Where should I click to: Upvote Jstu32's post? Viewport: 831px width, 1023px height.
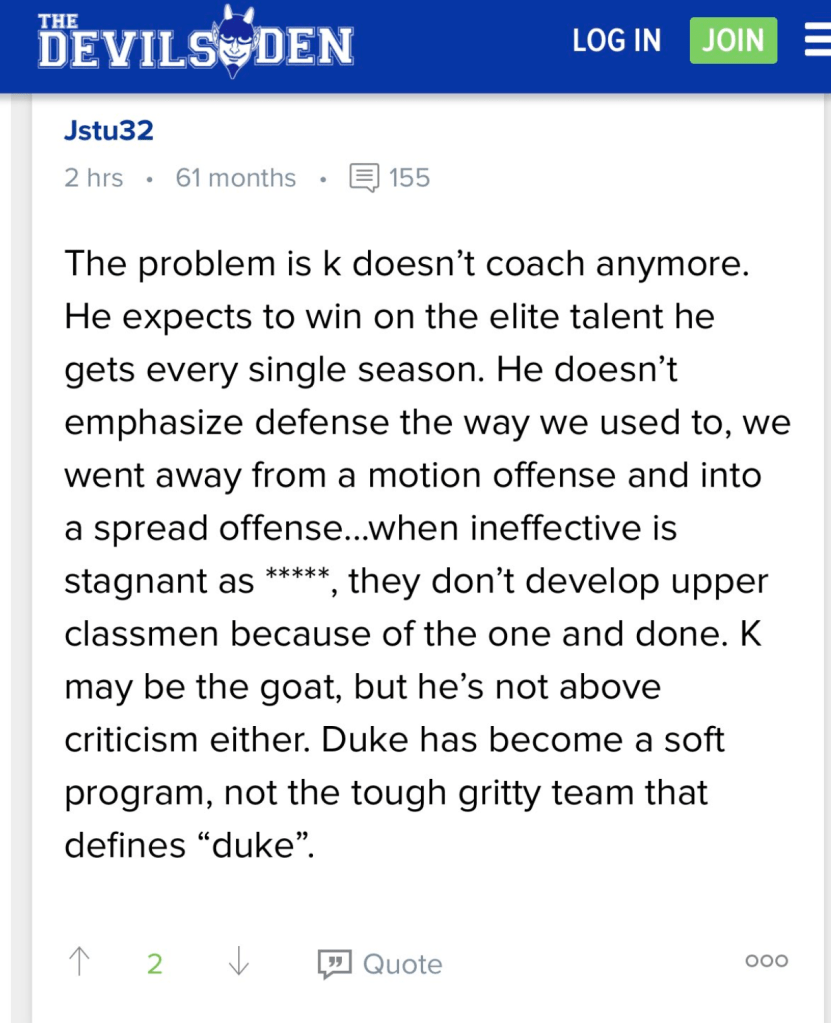click(79, 963)
